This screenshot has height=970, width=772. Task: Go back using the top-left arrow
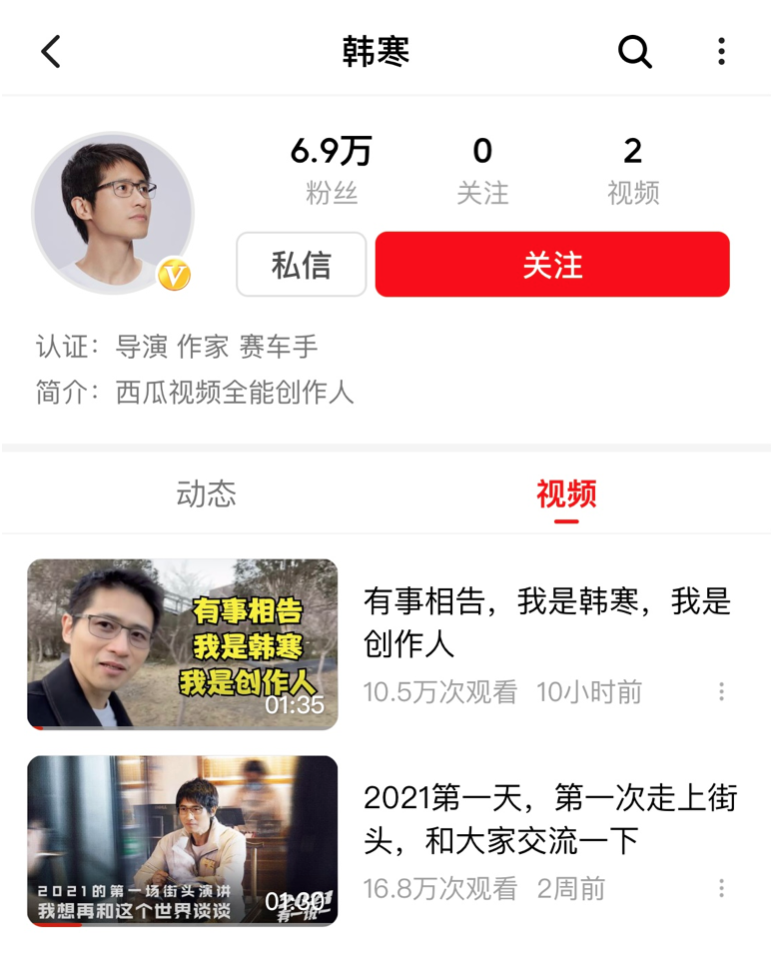pyautogui.click(x=51, y=52)
